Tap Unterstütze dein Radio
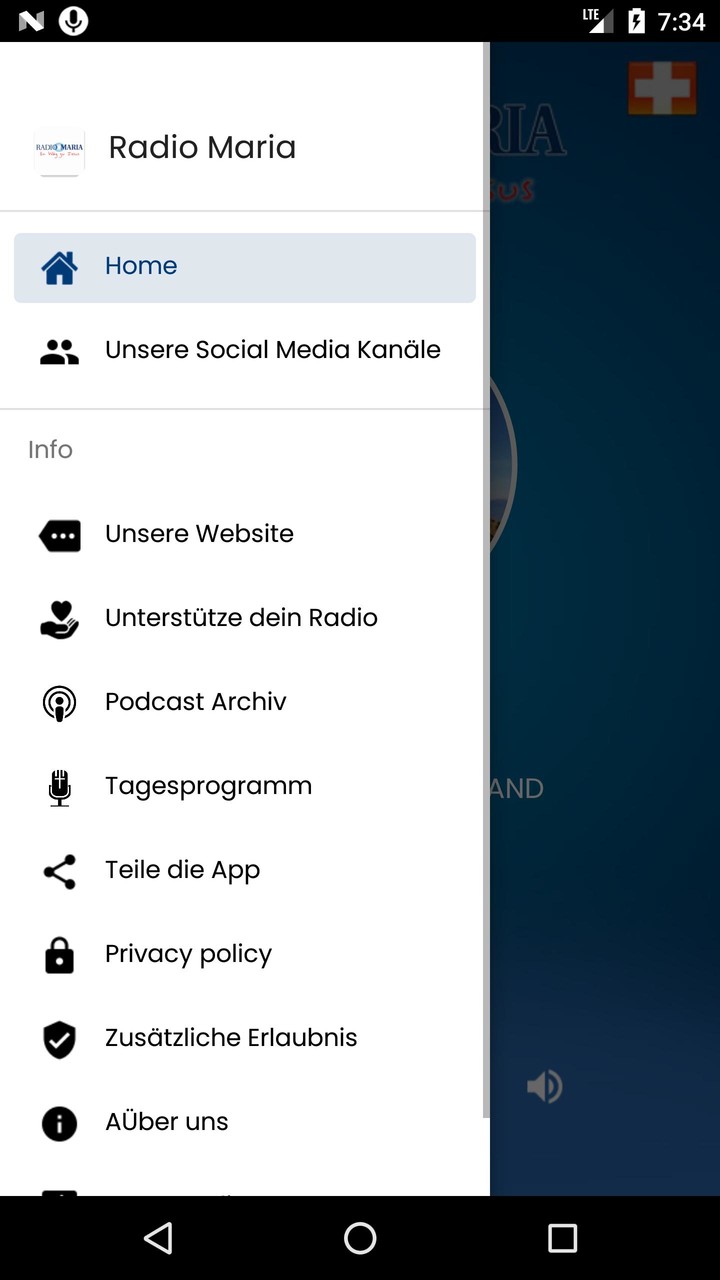This screenshot has height=1280, width=720. click(240, 619)
